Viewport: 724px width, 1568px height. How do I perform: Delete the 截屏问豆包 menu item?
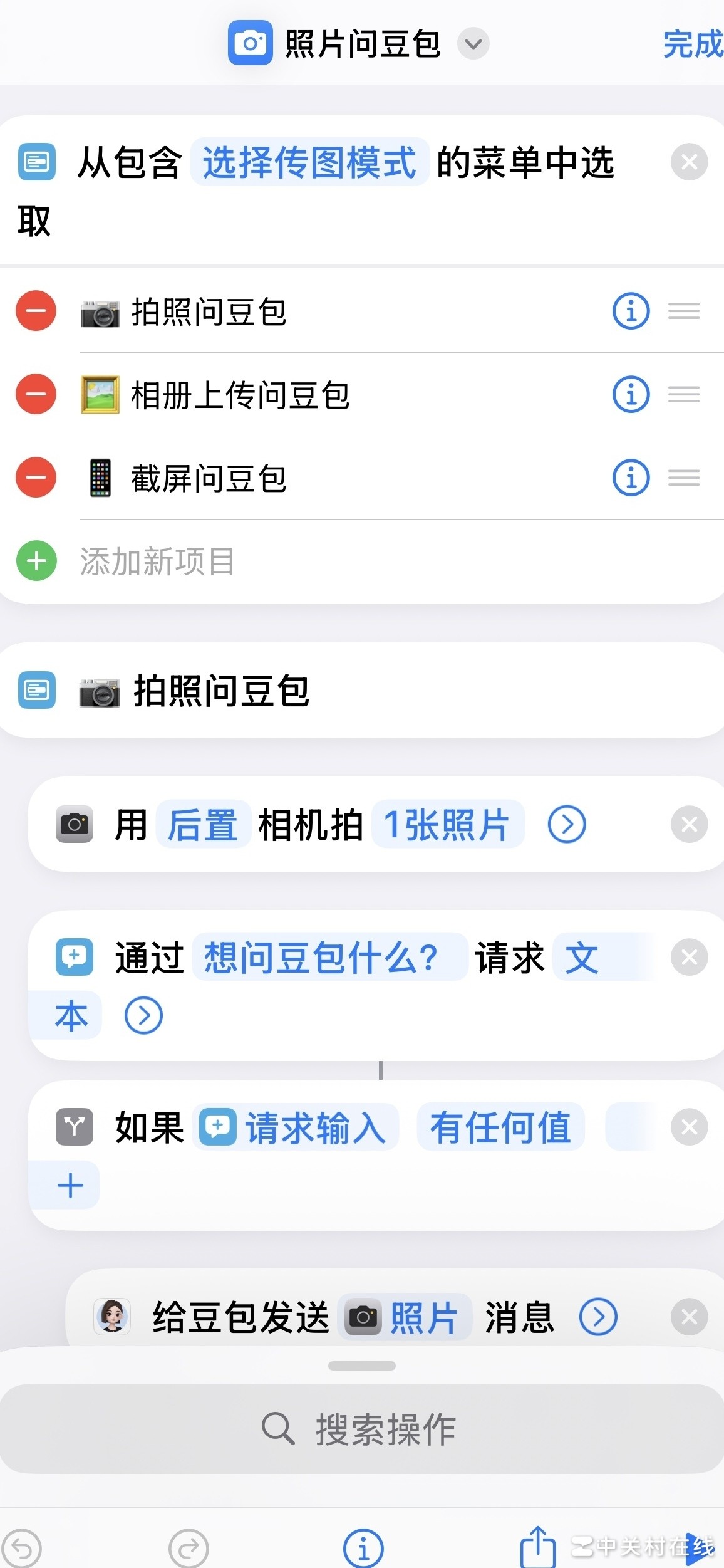point(36,478)
